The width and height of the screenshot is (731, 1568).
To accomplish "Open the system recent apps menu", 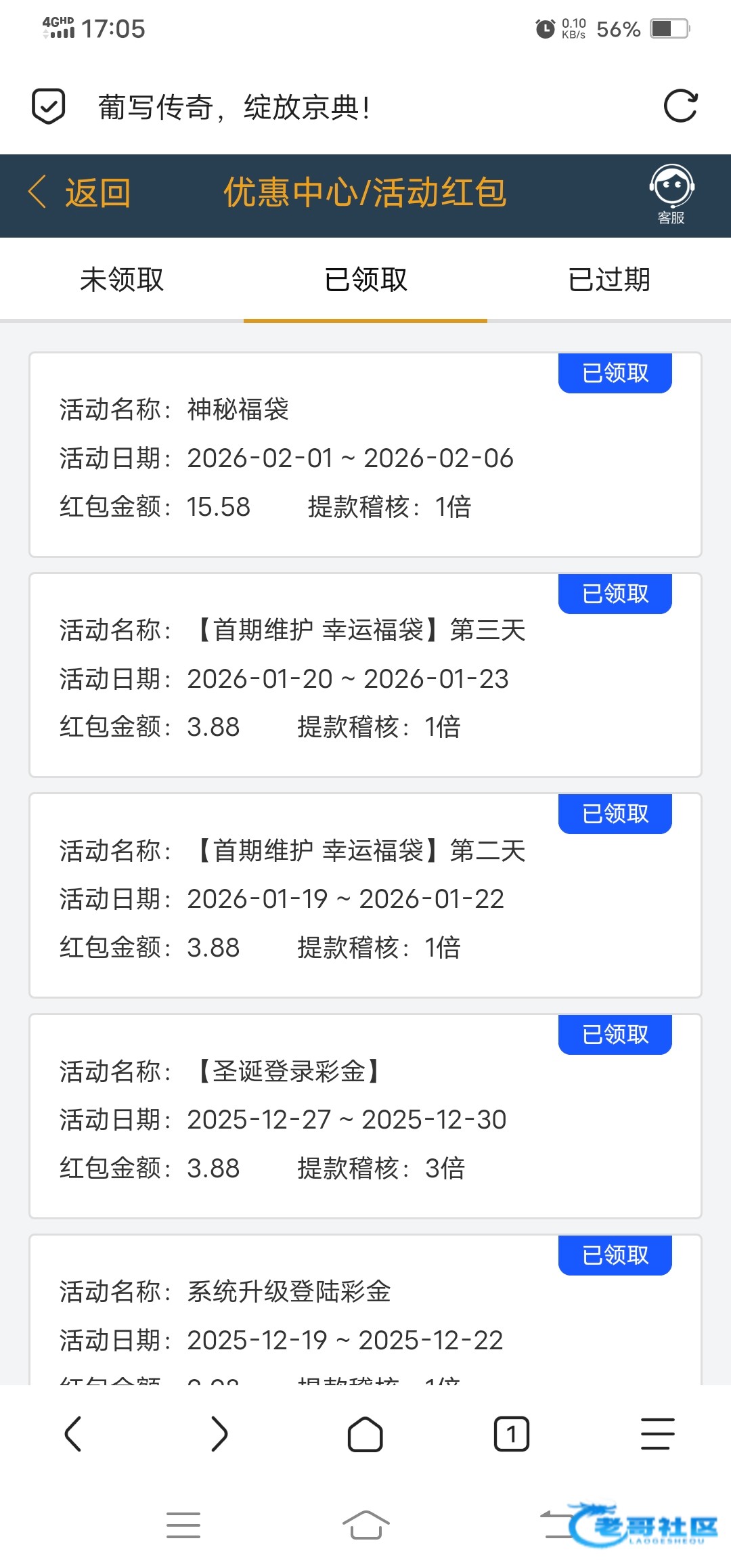I will tap(183, 1525).
